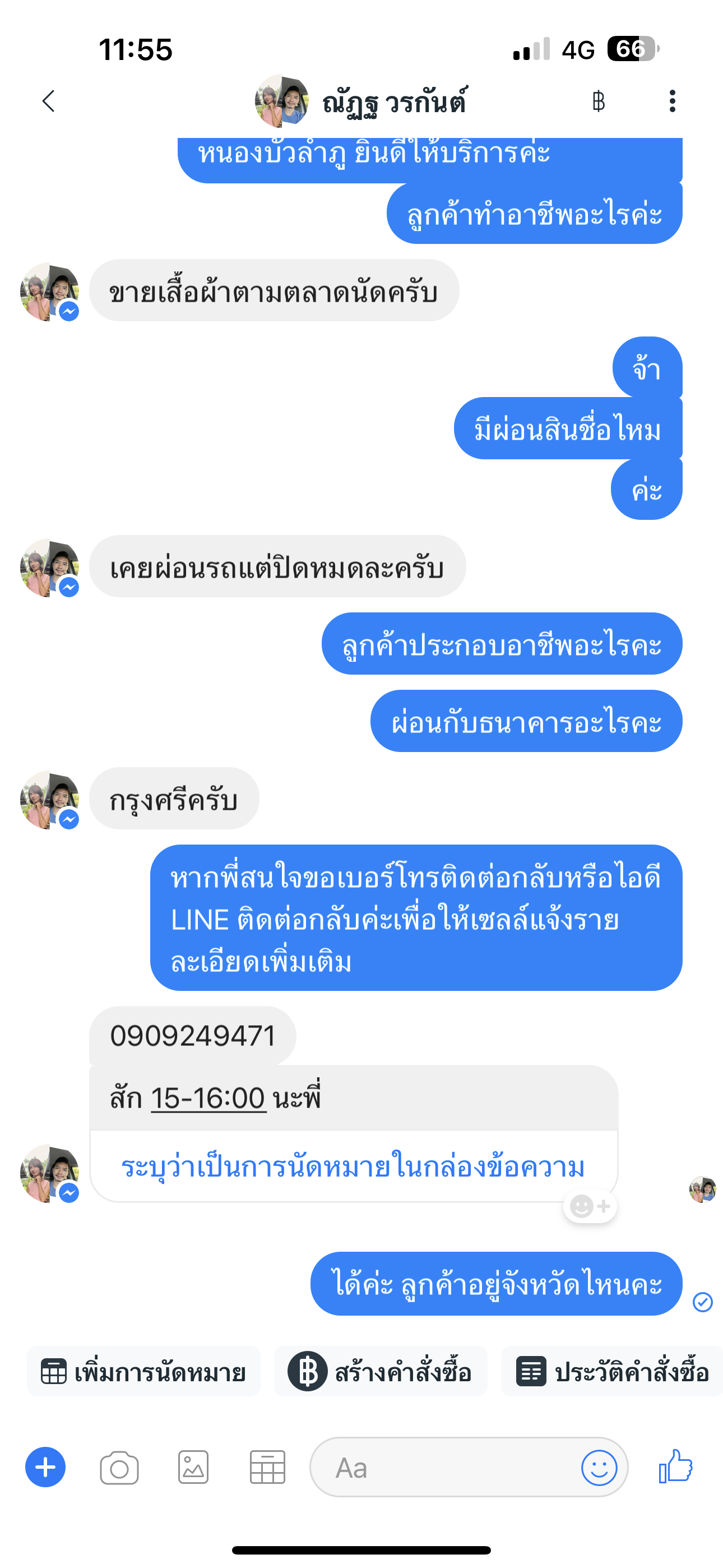Open the three-dot overflow menu

(x=672, y=101)
